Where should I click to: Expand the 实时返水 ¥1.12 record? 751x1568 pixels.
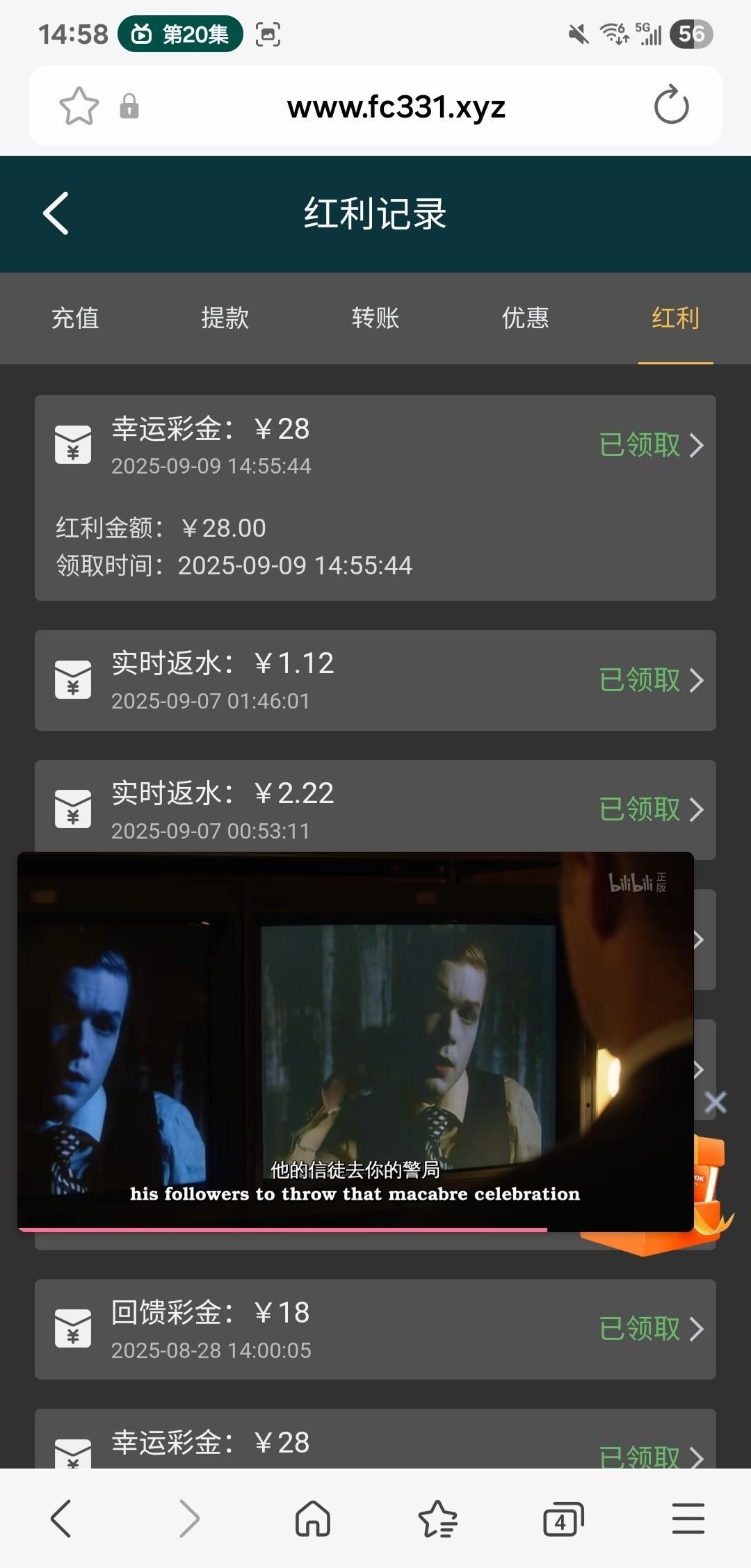coord(652,680)
